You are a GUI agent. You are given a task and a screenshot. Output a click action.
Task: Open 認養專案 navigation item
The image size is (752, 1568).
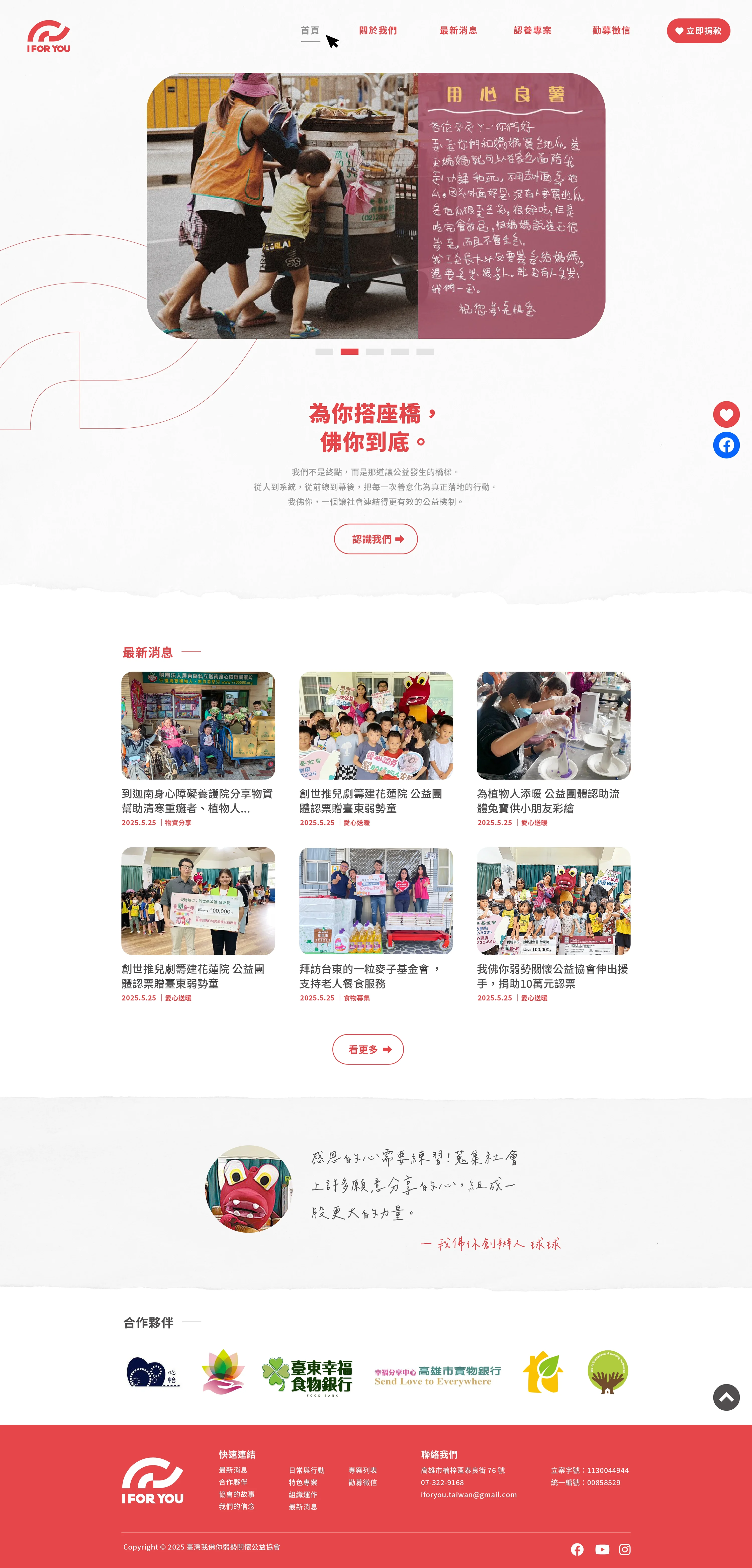tap(532, 30)
